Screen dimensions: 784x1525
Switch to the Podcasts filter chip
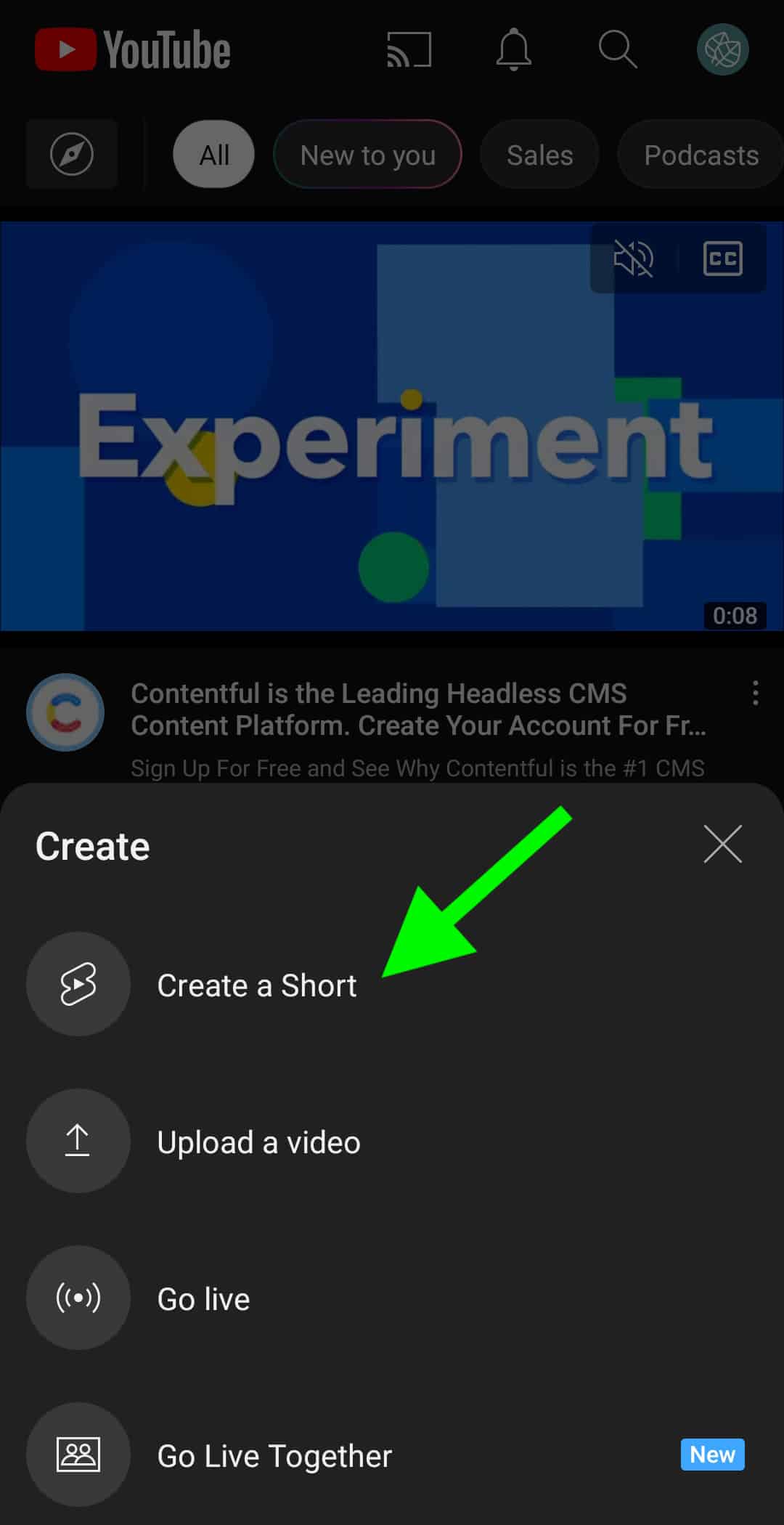(x=701, y=154)
